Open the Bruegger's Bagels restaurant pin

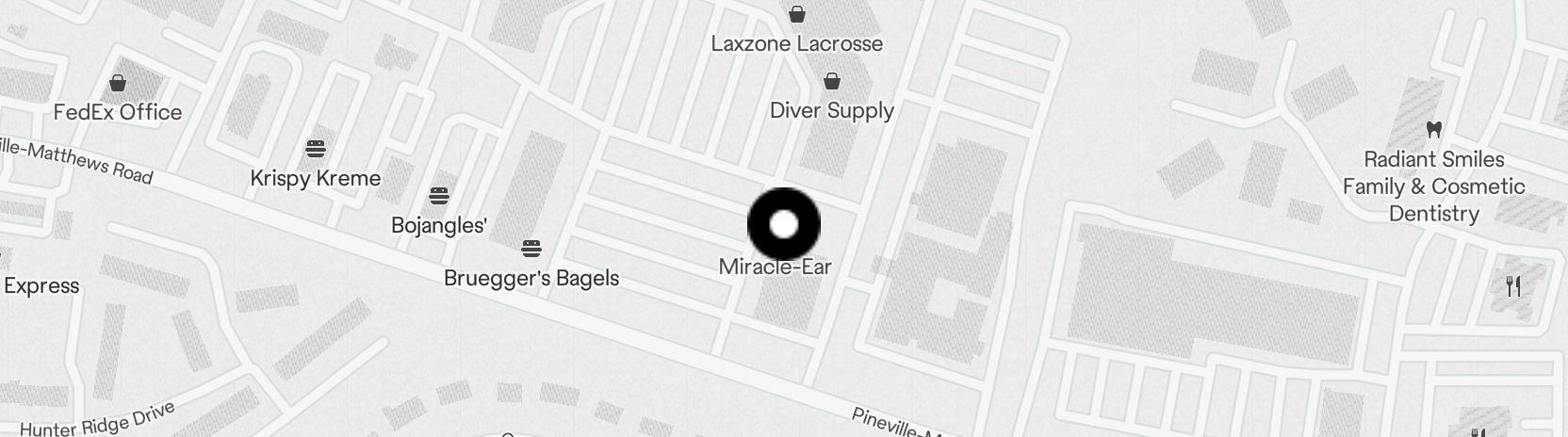(531, 250)
